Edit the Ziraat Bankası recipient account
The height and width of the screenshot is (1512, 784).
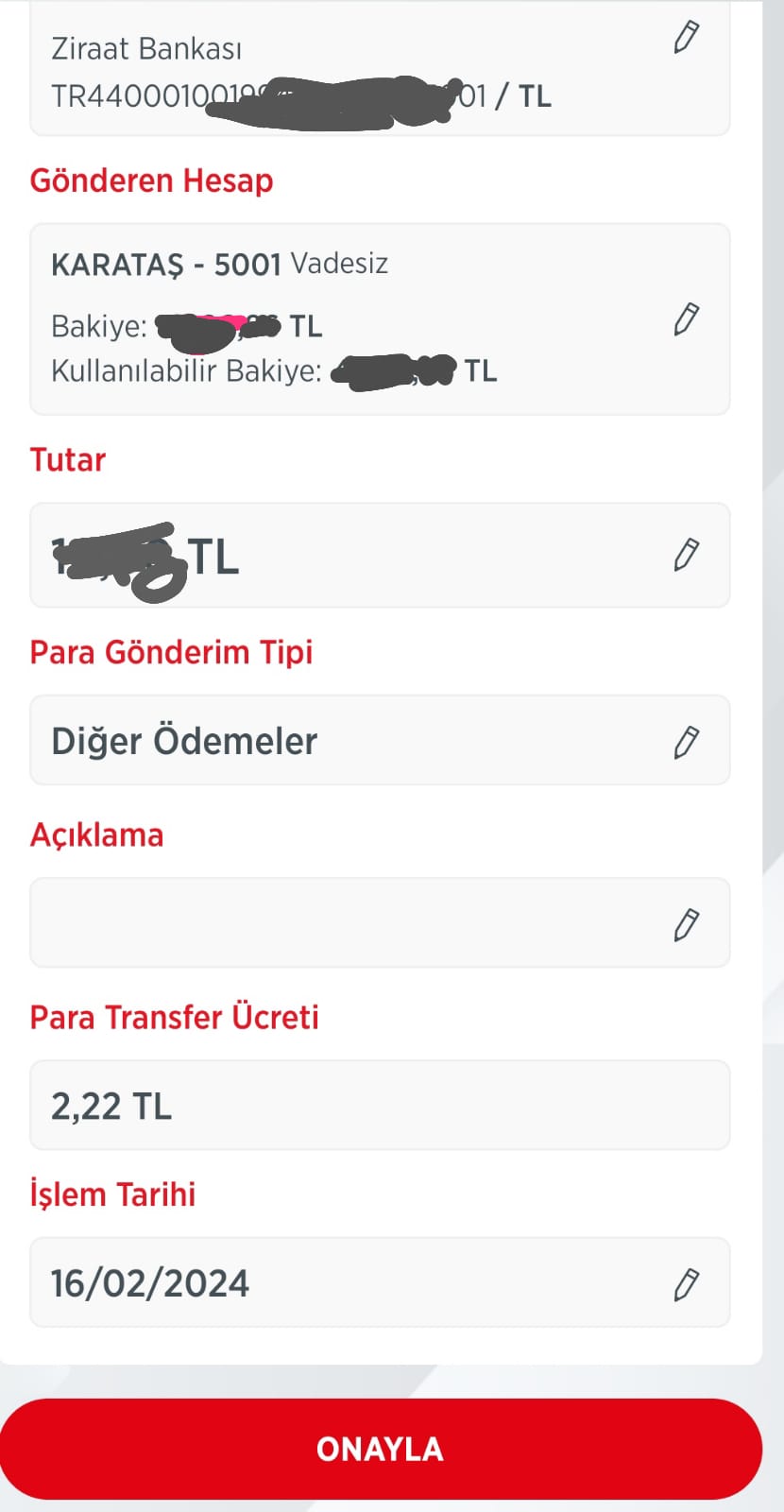tap(687, 37)
